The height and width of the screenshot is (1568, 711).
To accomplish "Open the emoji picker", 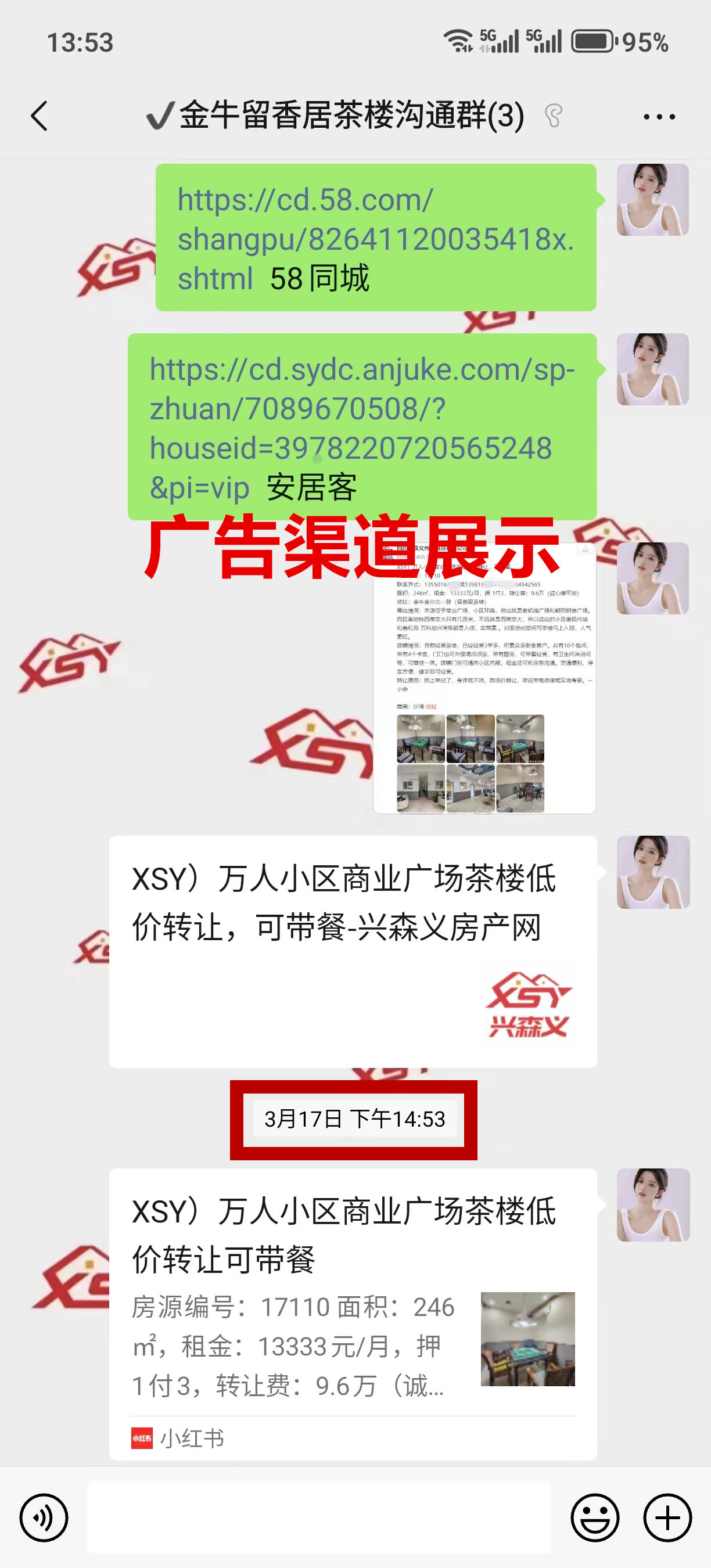I will pyautogui.click(x=595, y=1517).
